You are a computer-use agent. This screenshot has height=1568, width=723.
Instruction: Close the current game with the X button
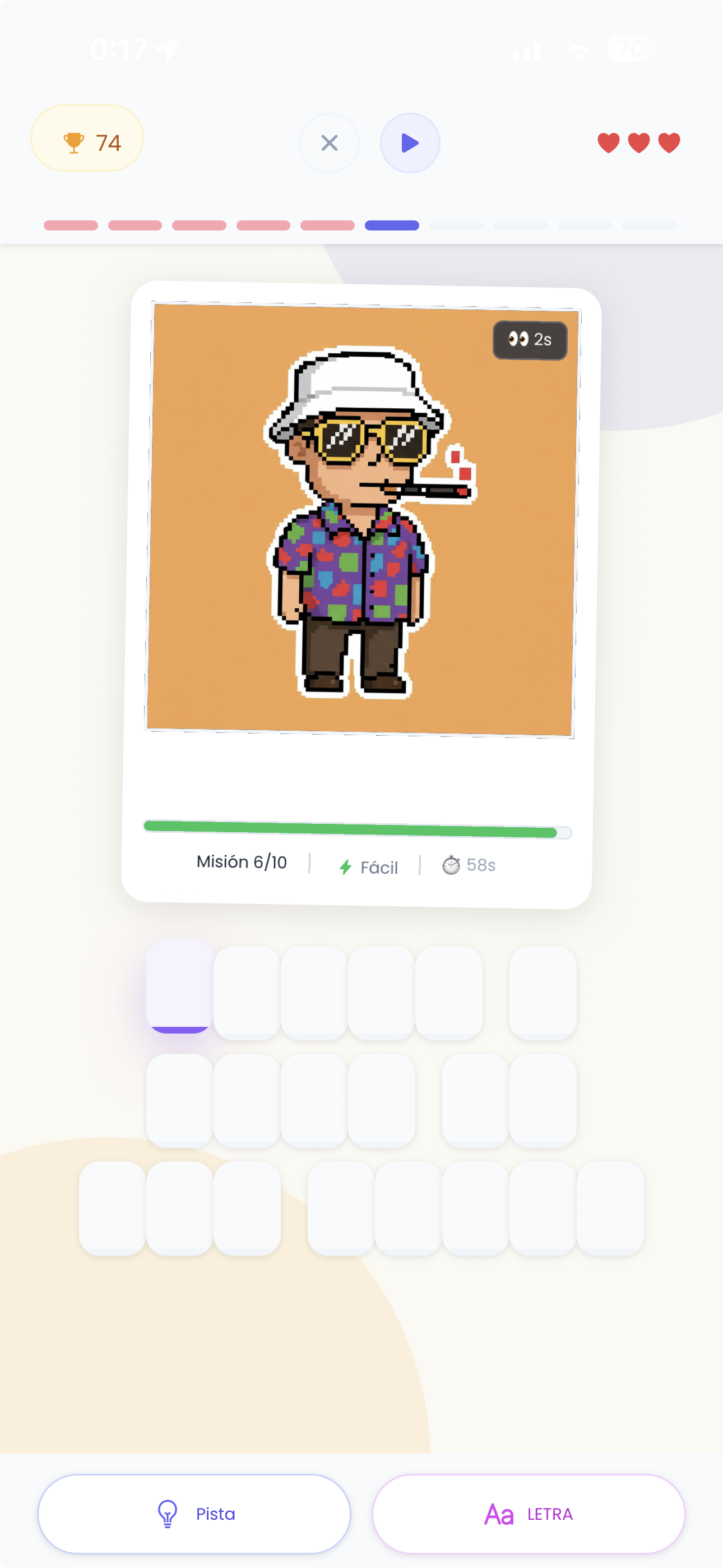point(329,143)
